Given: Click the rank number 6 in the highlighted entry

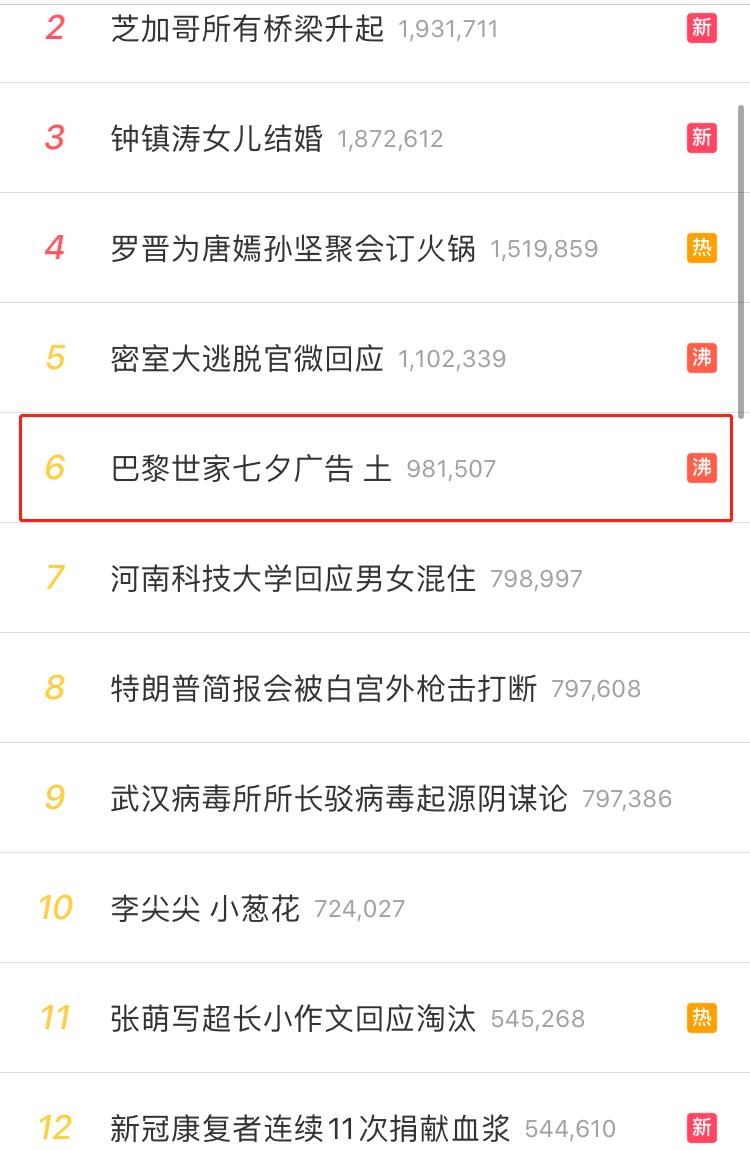Looking at the screenshot, I should (55, 467).
